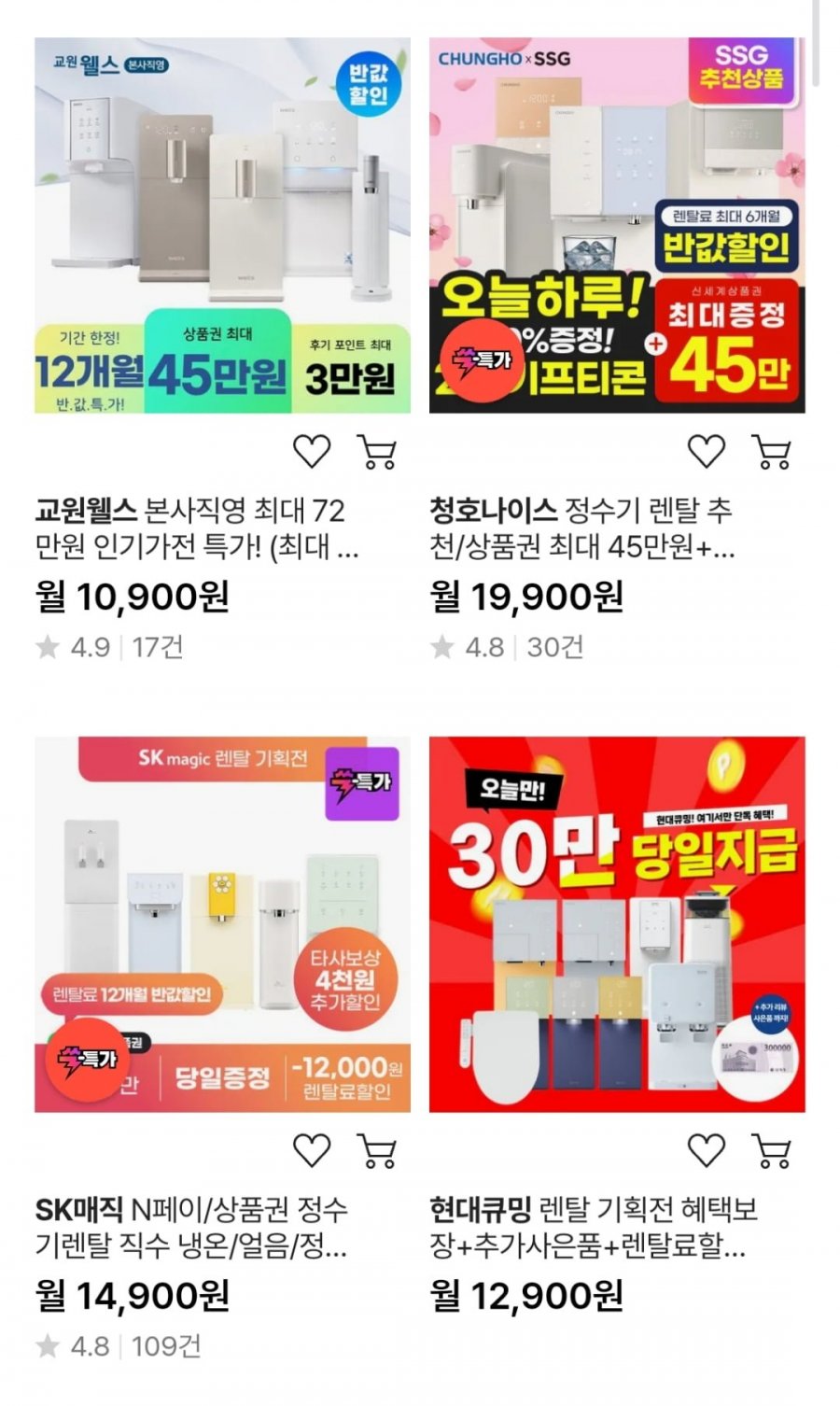Open the 청호나이스 product image
The width and height of the screenshot is (840, 1406).
click(x=617, y=225)
